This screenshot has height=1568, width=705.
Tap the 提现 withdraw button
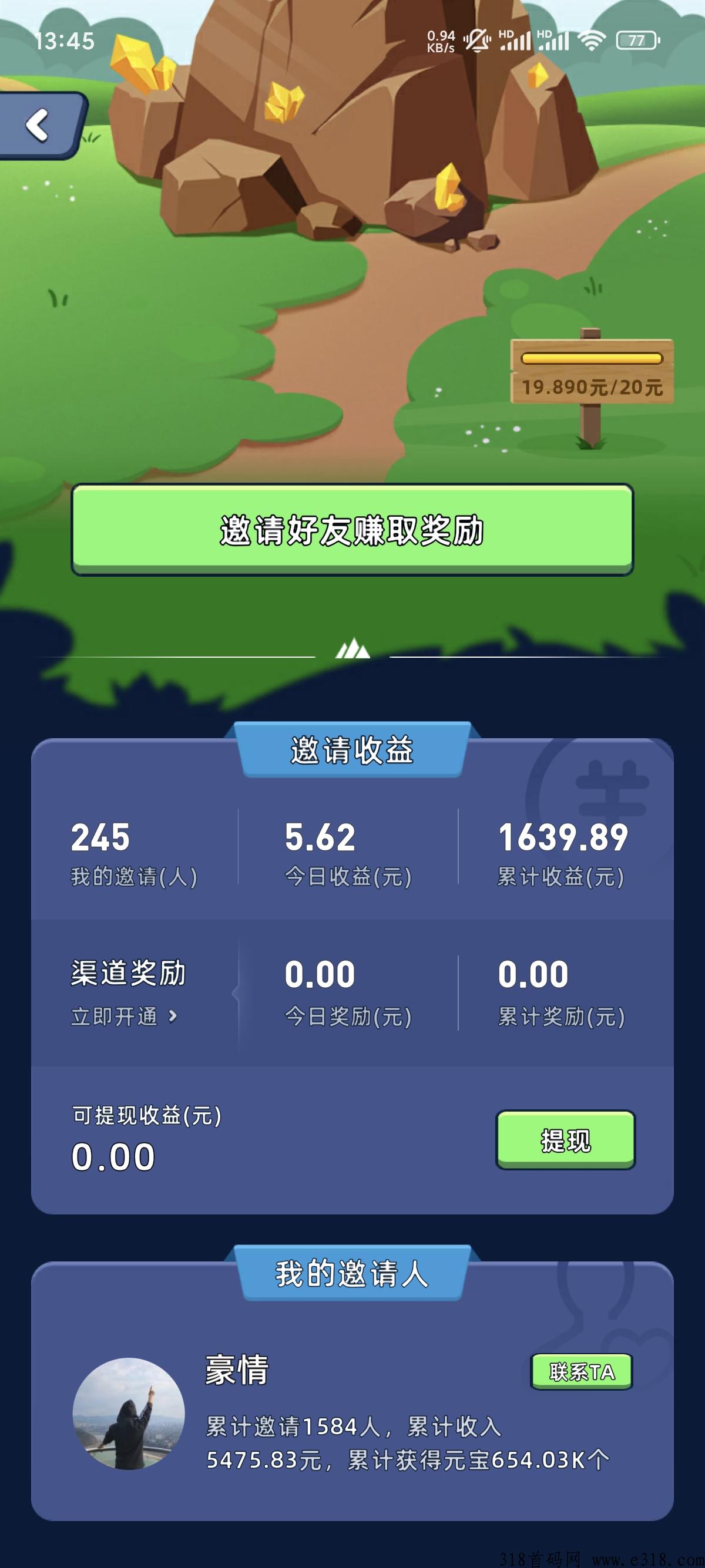click(565, 1139)
